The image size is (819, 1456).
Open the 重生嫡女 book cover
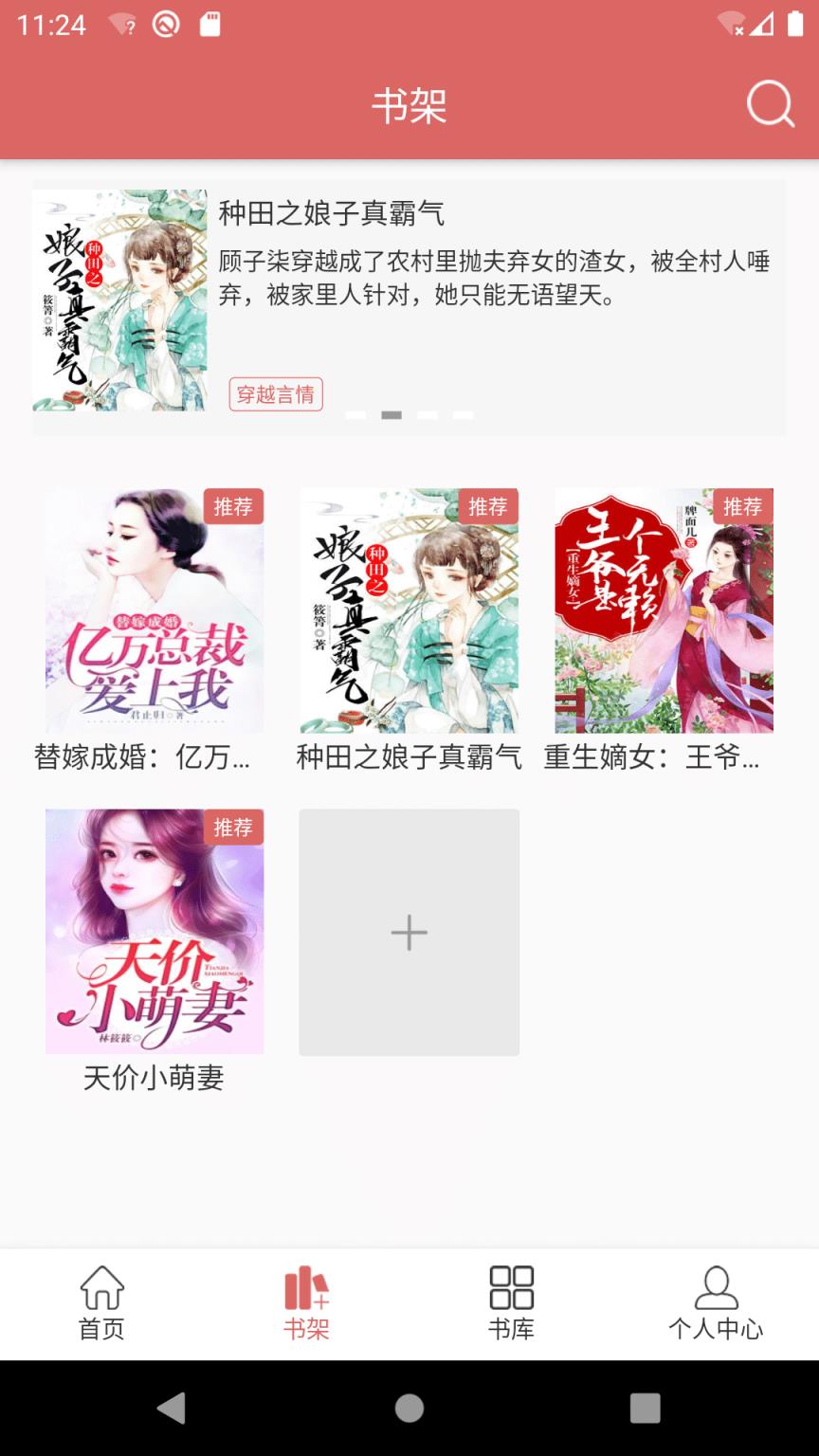tap(663, 609)
